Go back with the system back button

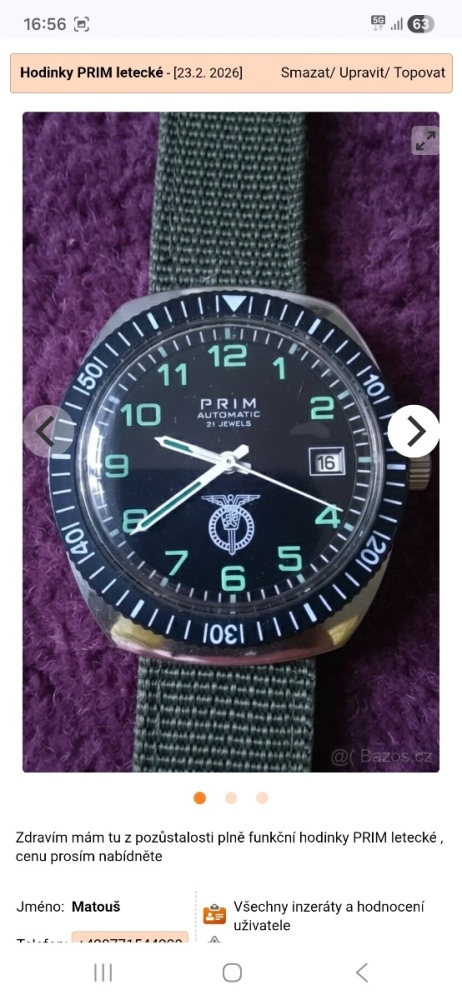[362, 972]
